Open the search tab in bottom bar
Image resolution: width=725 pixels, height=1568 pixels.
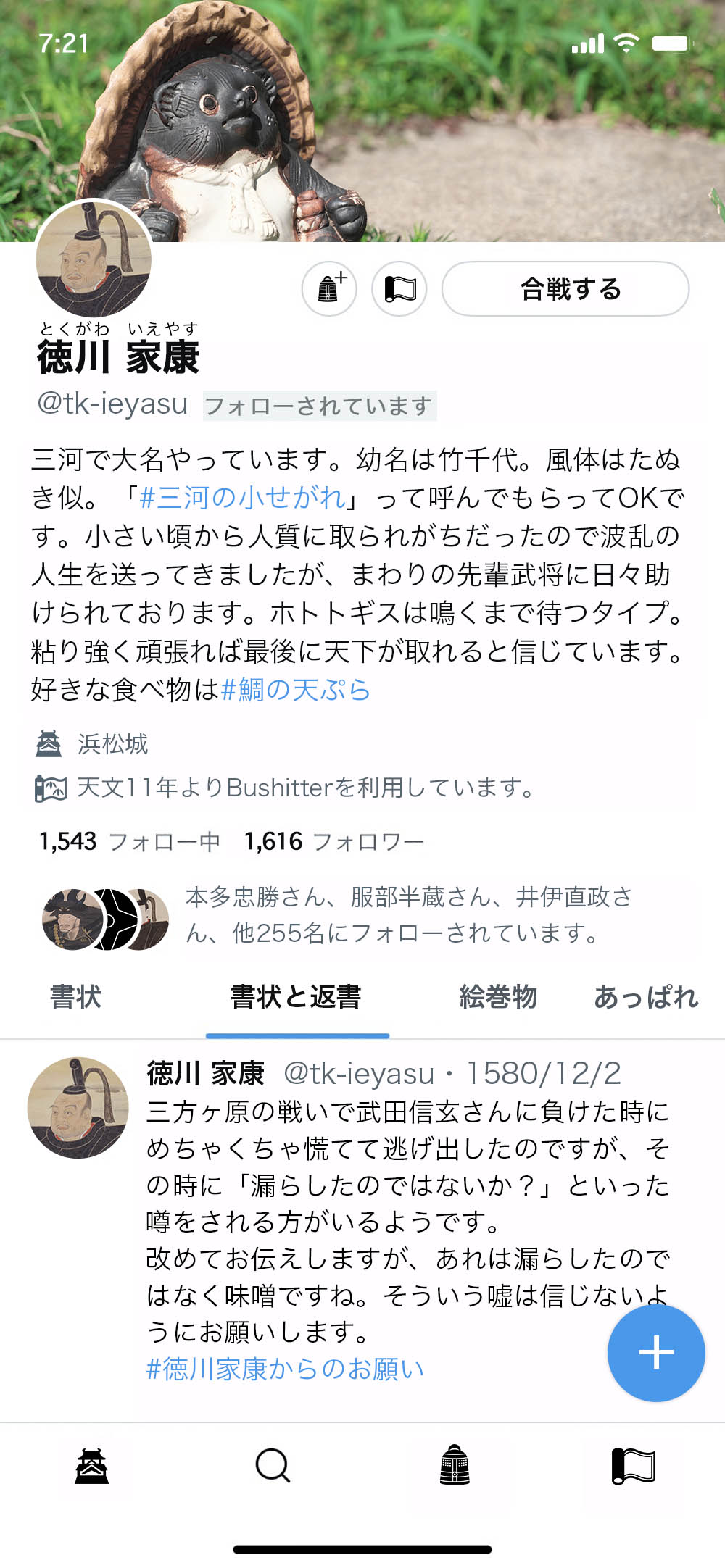pyautogui.click(x=273, y=1466)
